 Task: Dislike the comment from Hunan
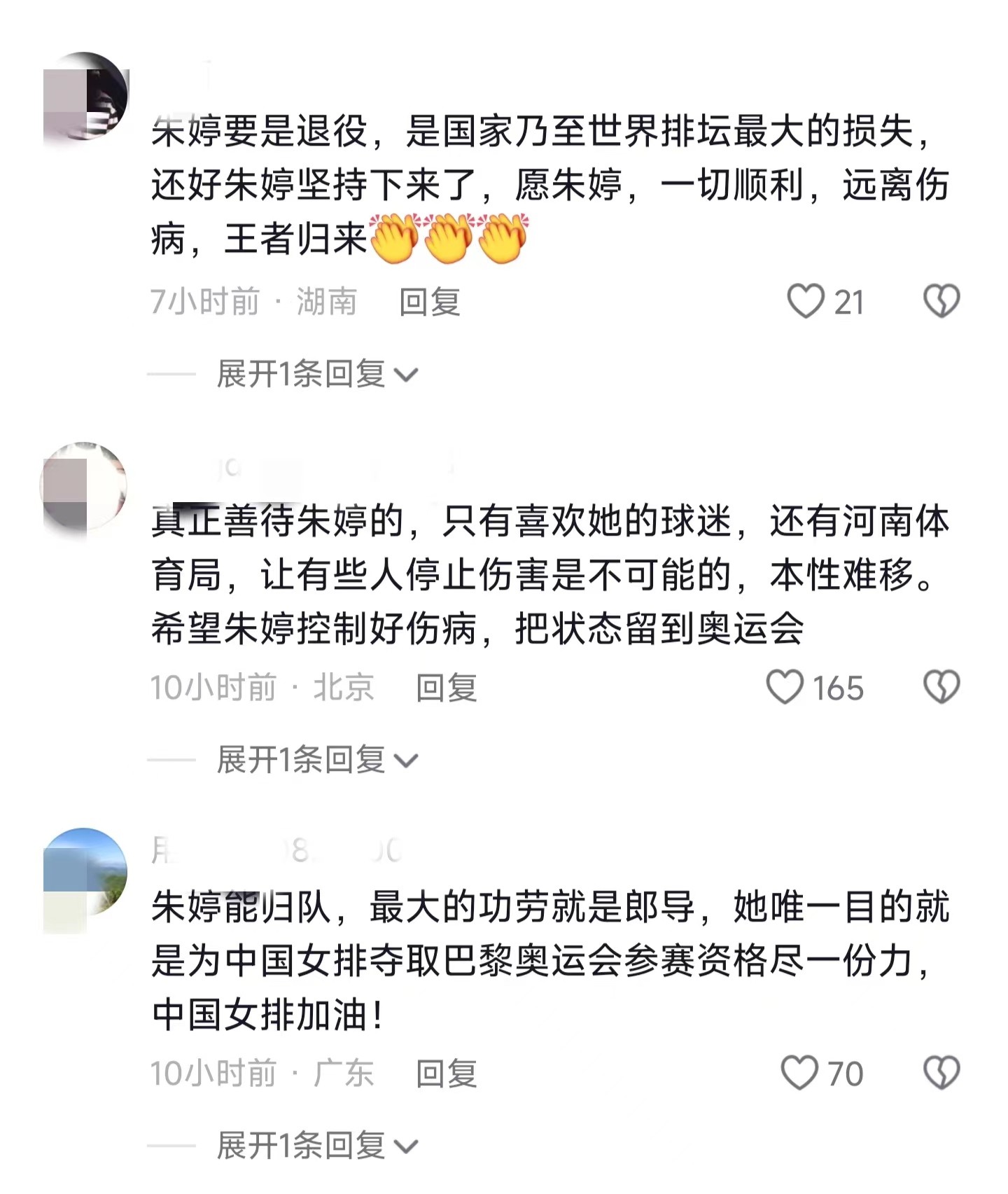pos(941,302)
